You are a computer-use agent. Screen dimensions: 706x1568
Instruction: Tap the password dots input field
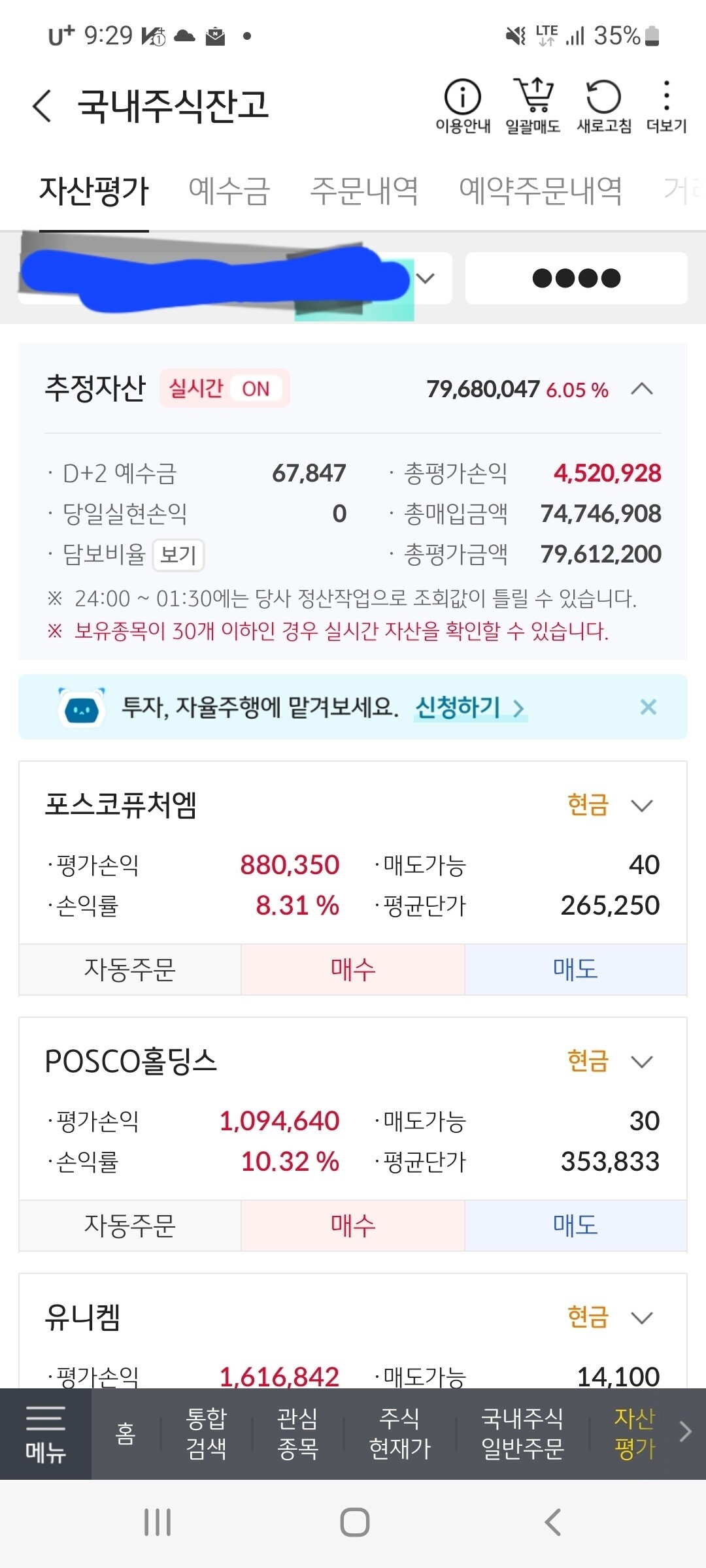tap(576, 278)
